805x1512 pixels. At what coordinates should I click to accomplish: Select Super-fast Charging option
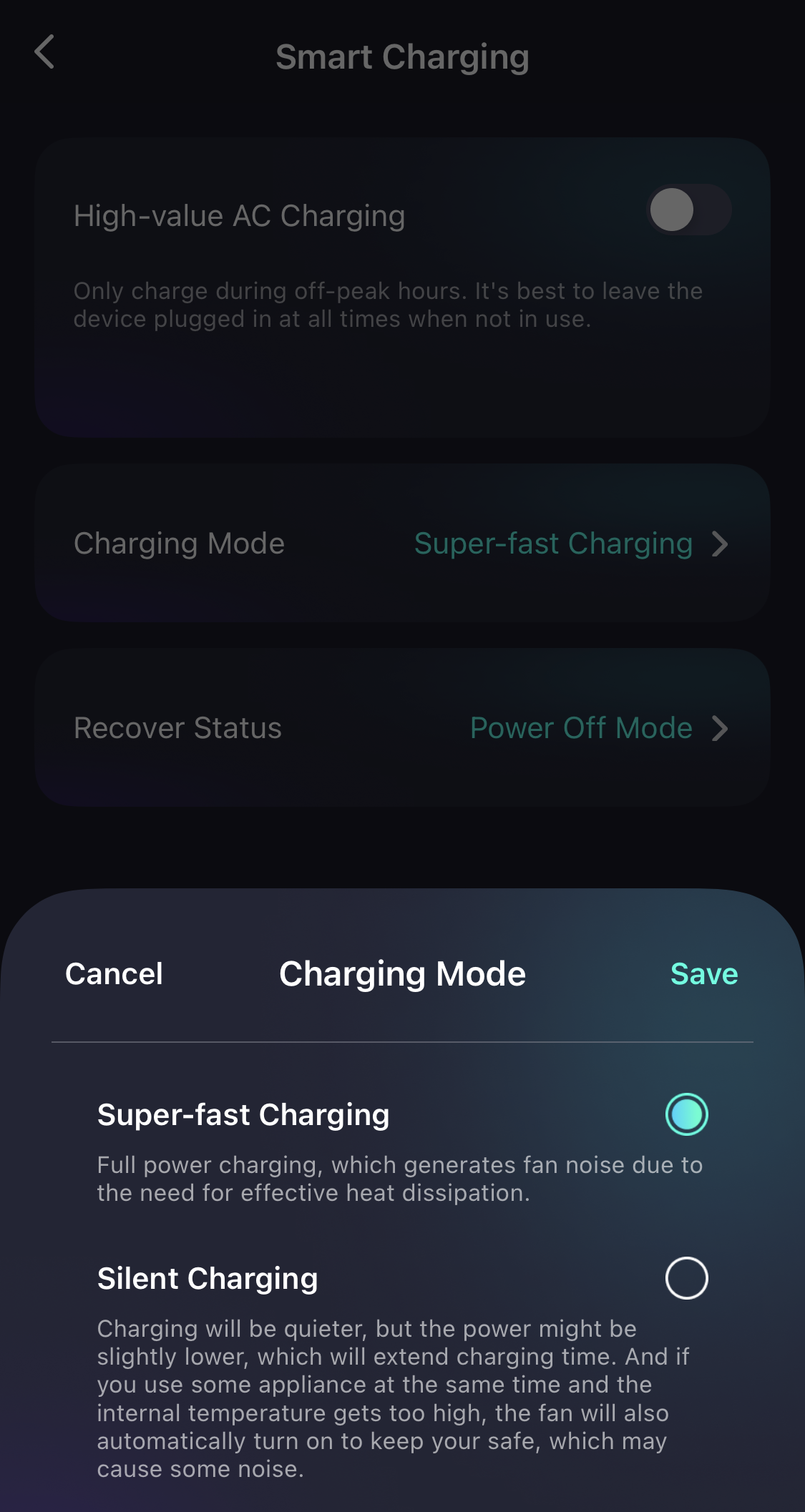pyautogui.click(x=686, y=1114)
